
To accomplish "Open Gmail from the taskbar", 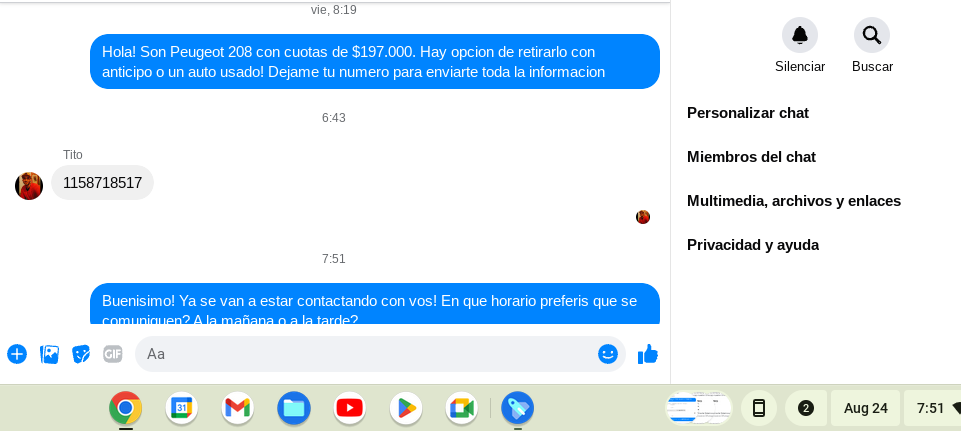I will 237,408.
